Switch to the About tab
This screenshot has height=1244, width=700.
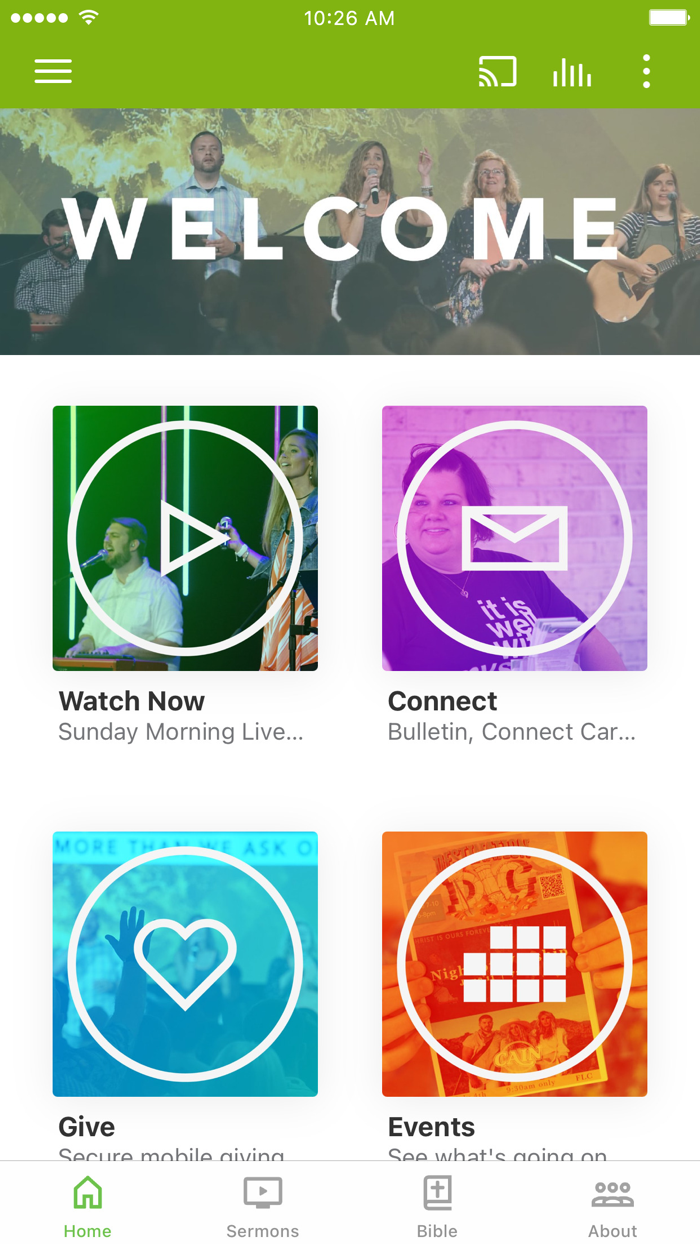click(612, 1207)
